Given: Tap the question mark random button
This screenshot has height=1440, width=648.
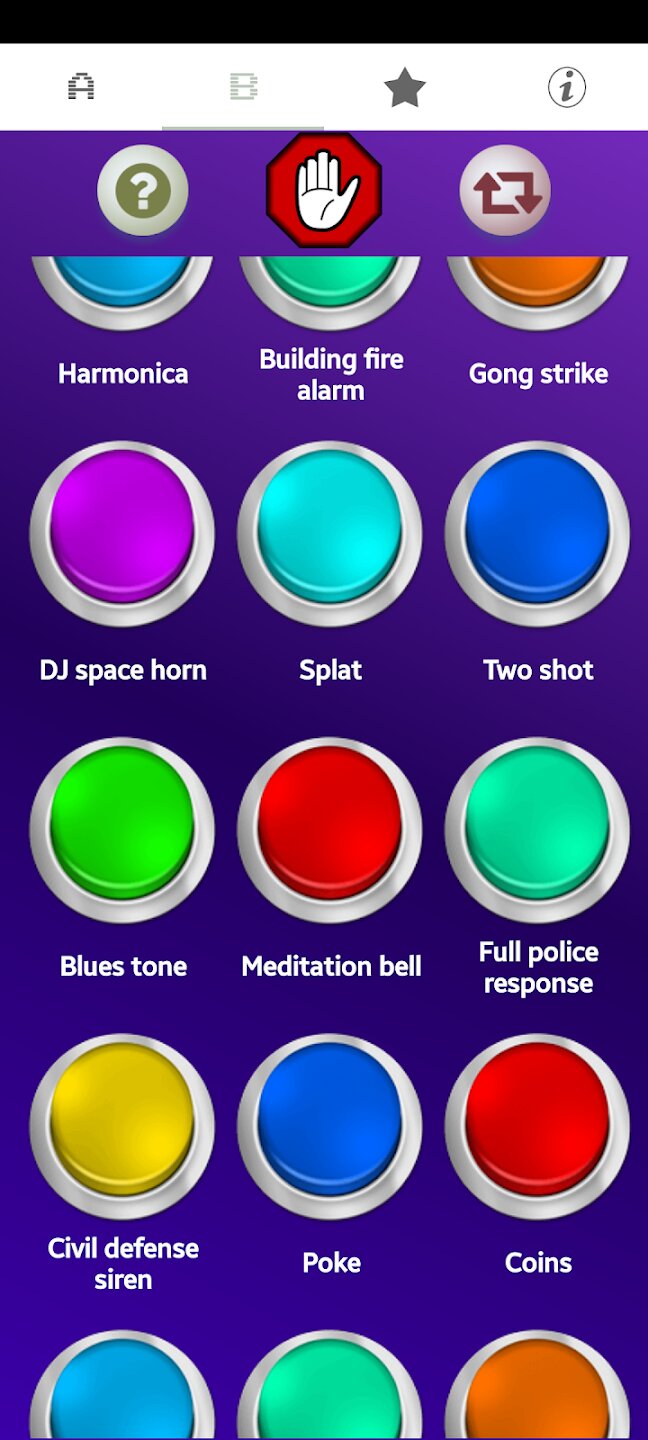Looking at the screenshot, I should [143, 190].
